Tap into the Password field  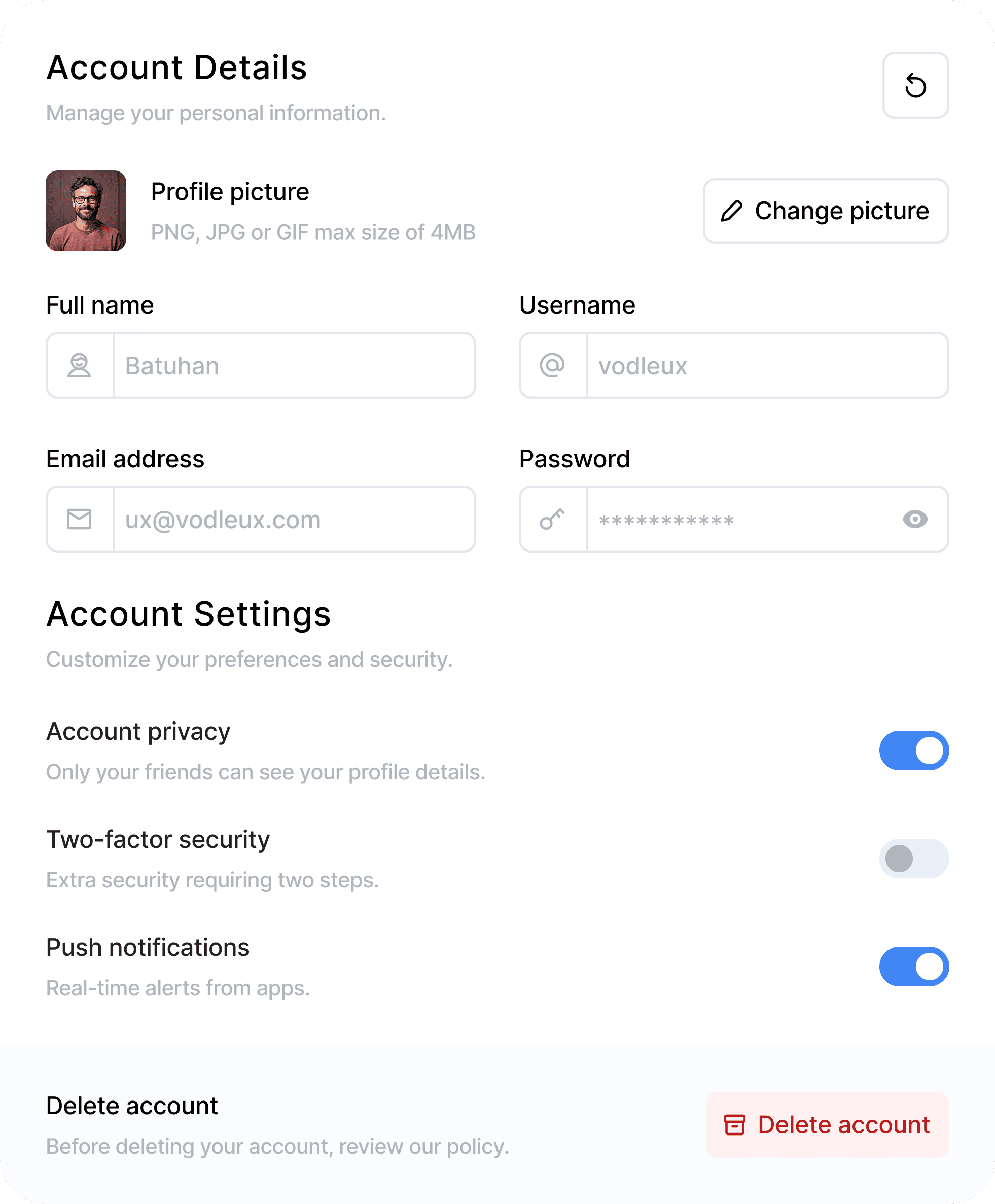click(x=739, y=520)
